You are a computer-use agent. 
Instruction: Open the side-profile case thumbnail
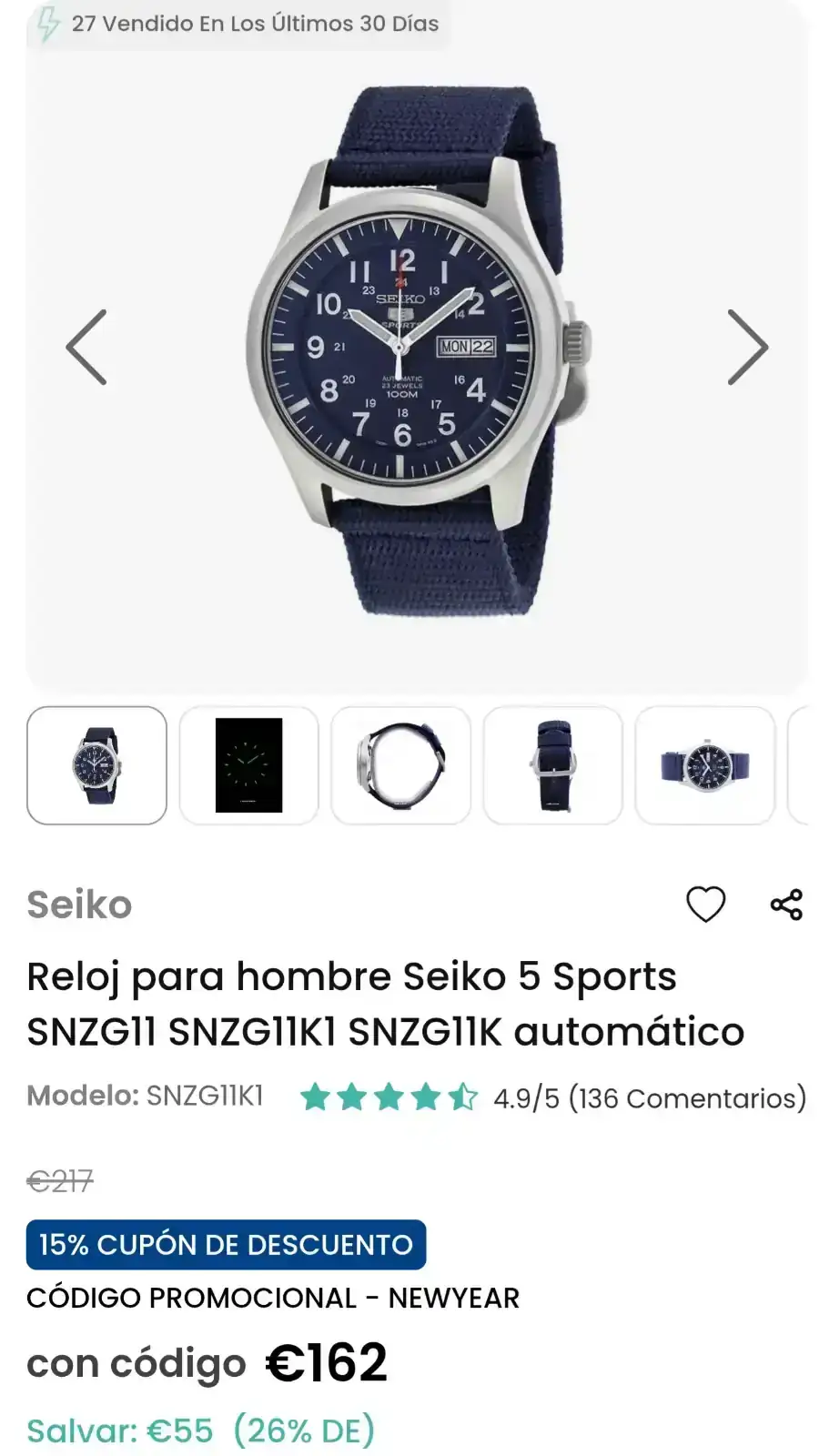(402, 765)
